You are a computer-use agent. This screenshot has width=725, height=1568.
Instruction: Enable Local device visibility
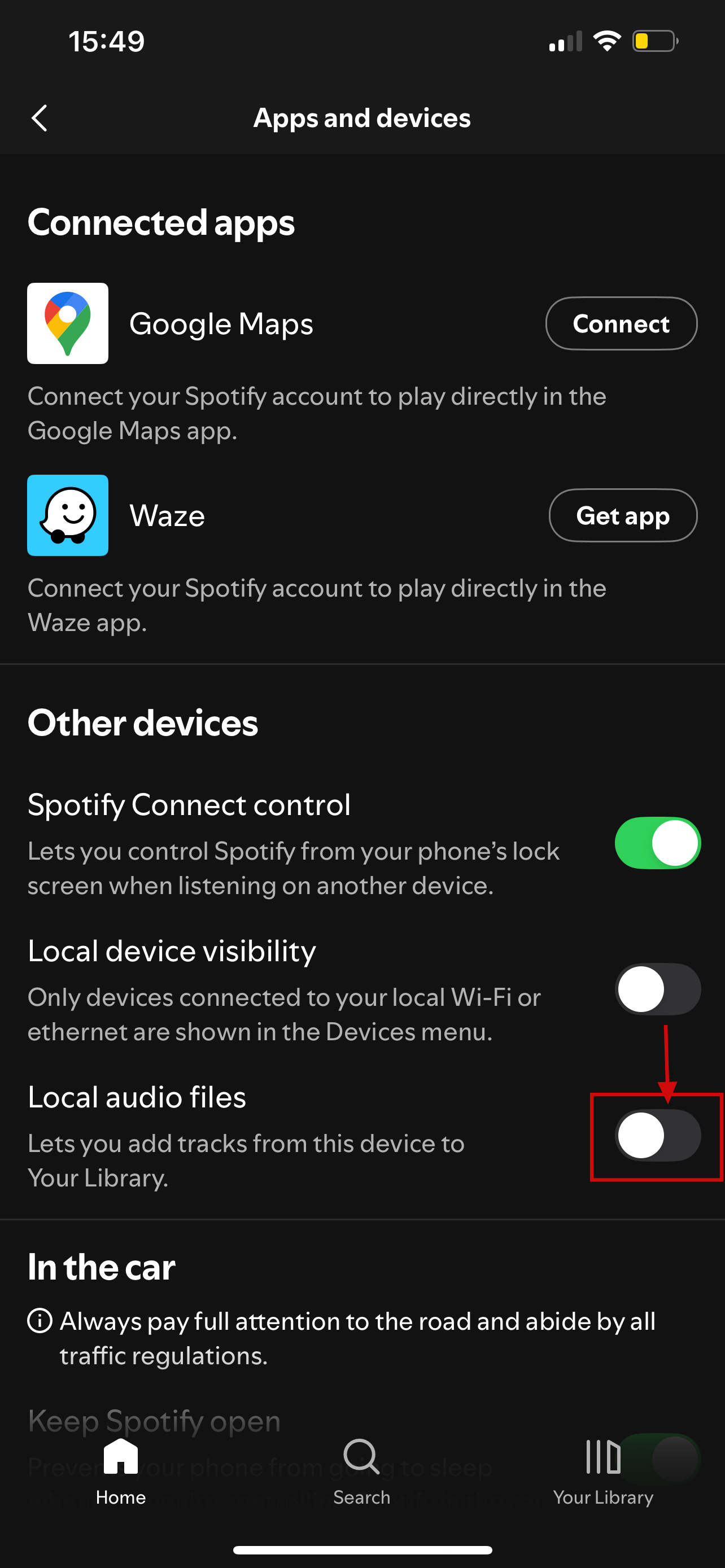click(657, 989)
